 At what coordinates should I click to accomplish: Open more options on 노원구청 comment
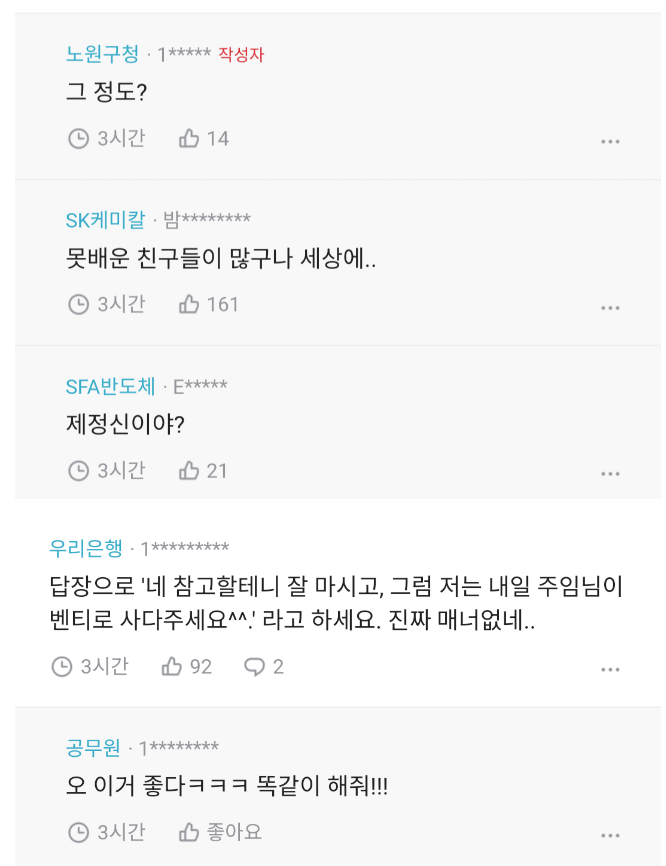pos(610,142)
